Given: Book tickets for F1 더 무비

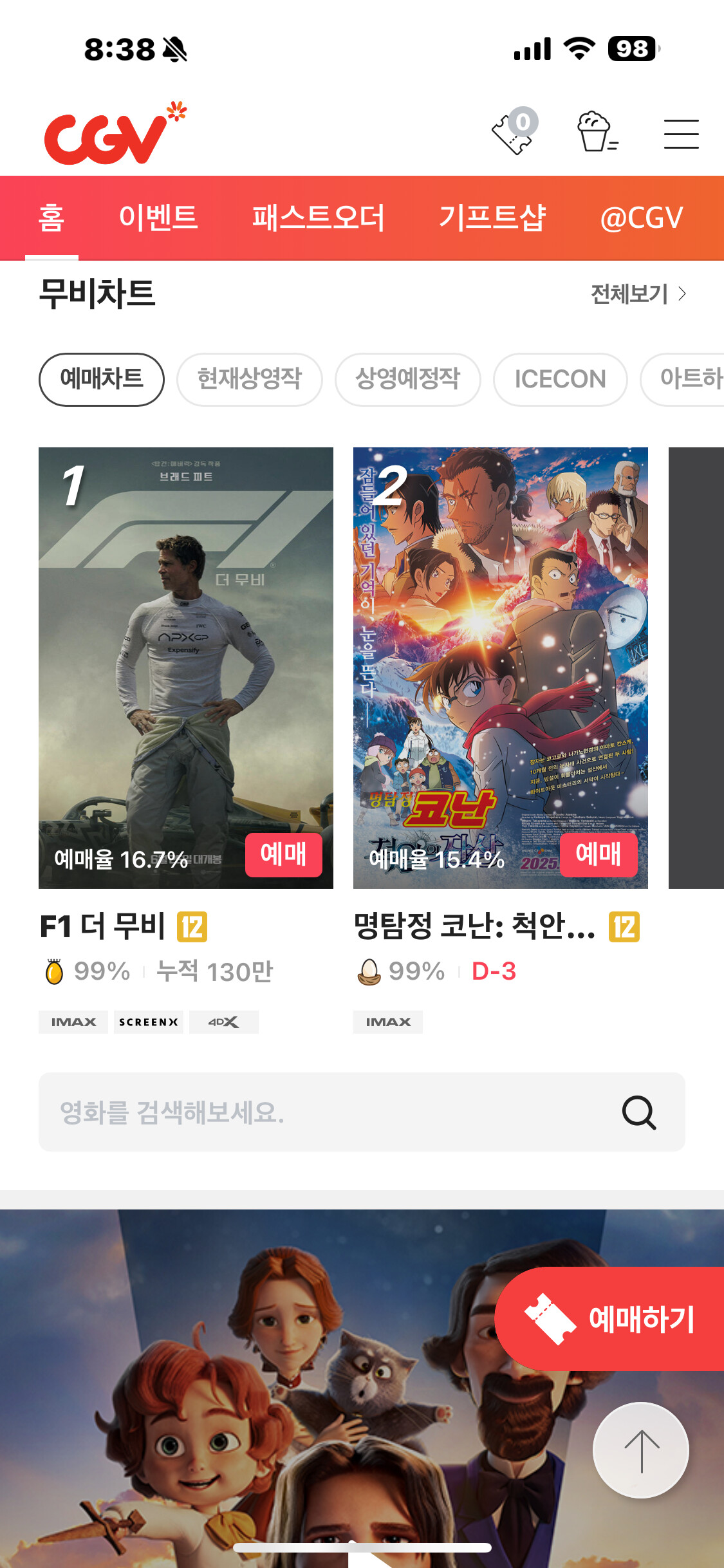Looking at the screenshot, I should pos(283,855).
